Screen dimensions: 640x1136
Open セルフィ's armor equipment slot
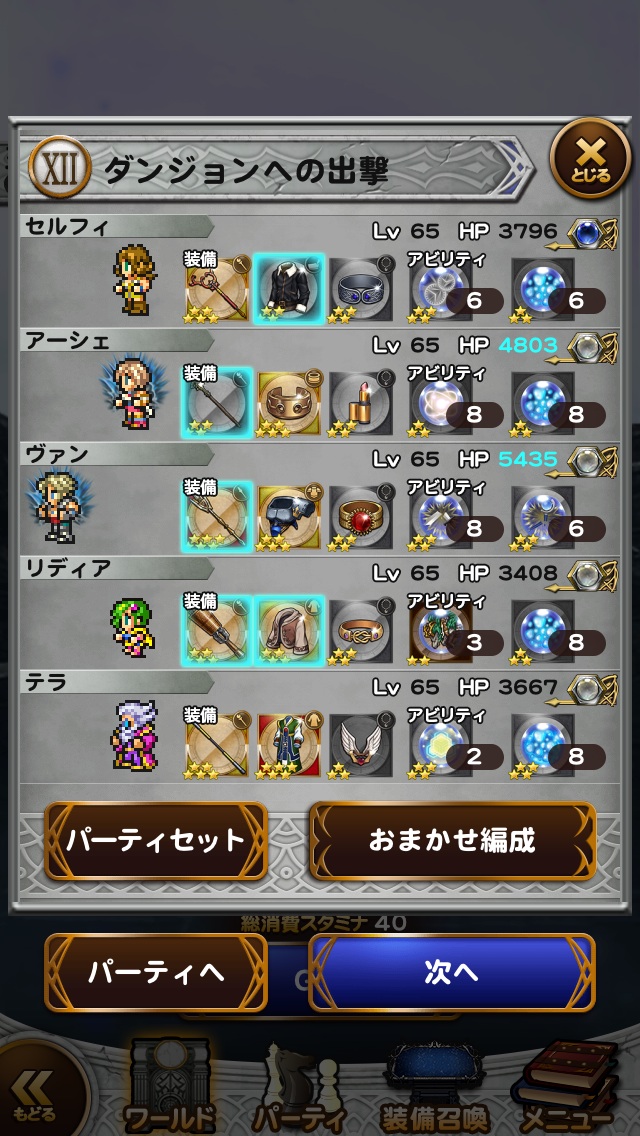[x=289, y=287]
